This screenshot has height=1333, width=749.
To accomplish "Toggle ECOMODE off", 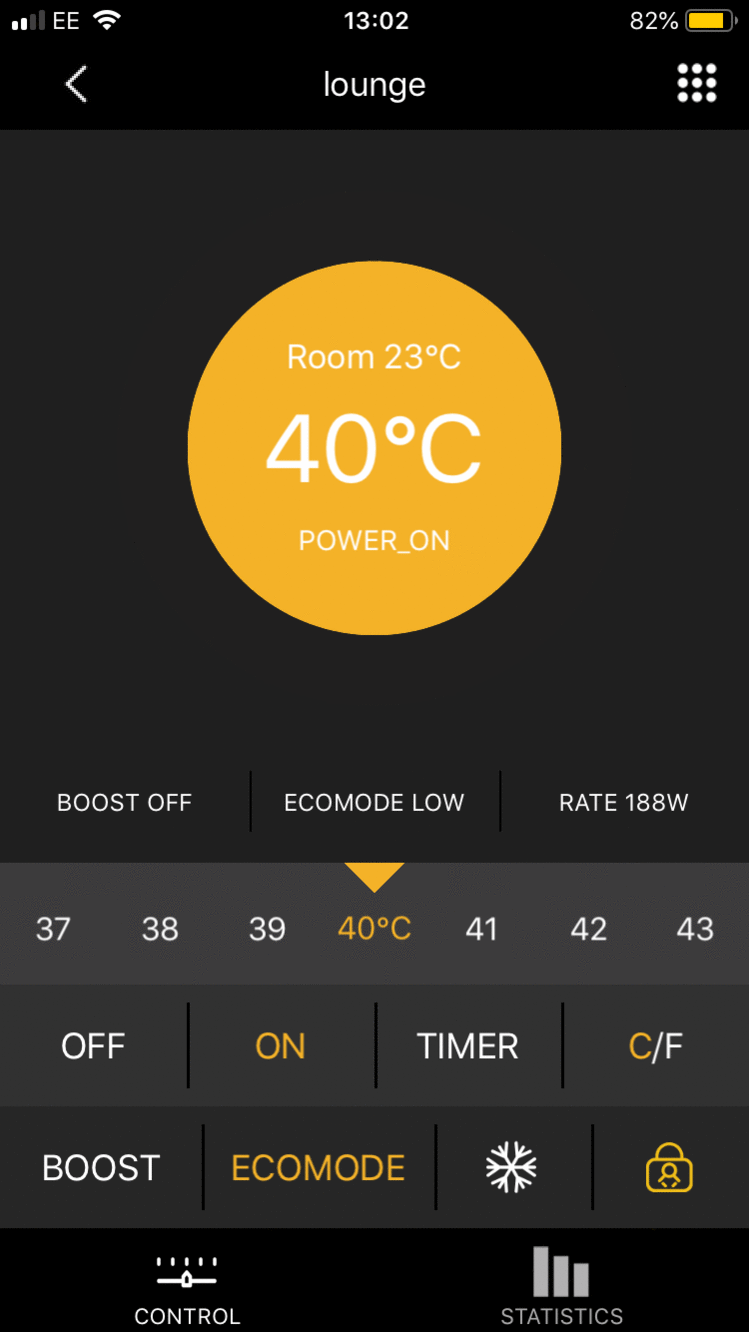I will (317, 1167).
